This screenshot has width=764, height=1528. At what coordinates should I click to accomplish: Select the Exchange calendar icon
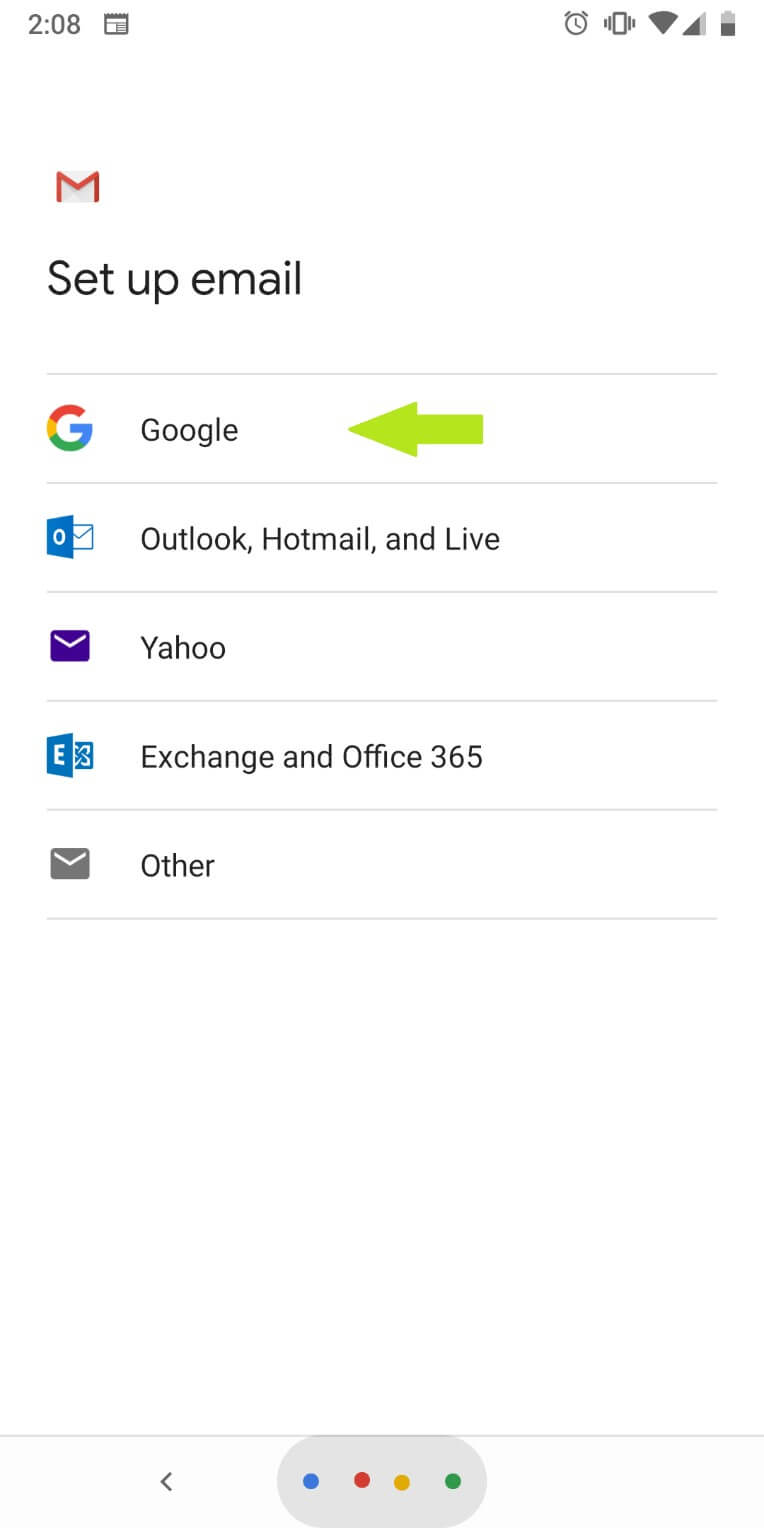tap(69, 755)
